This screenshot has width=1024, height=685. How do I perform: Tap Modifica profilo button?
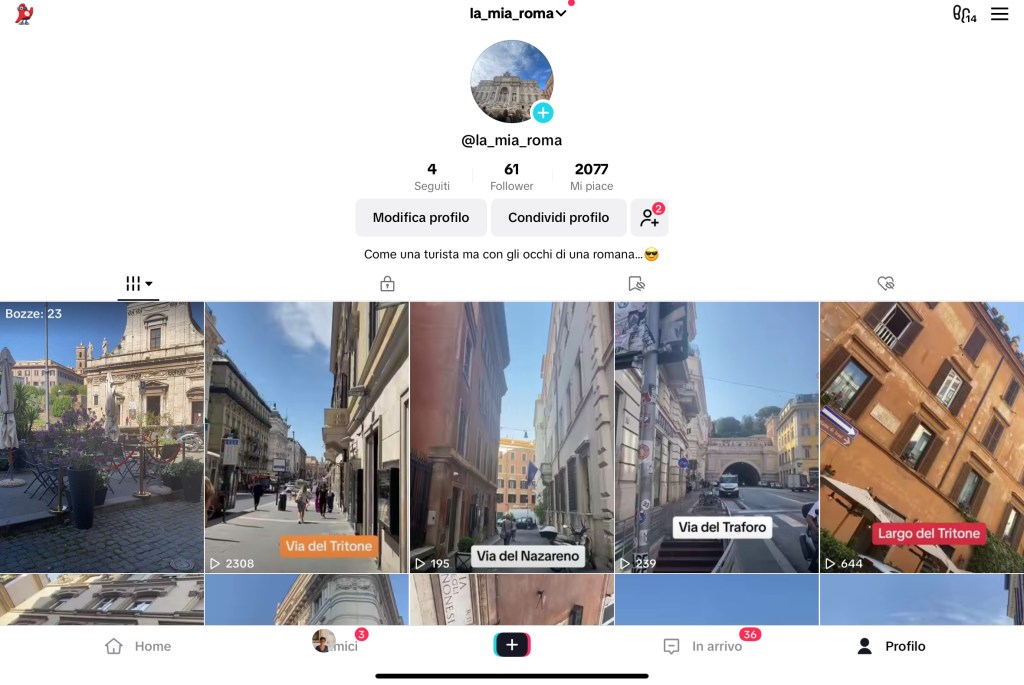click(421, 217)
